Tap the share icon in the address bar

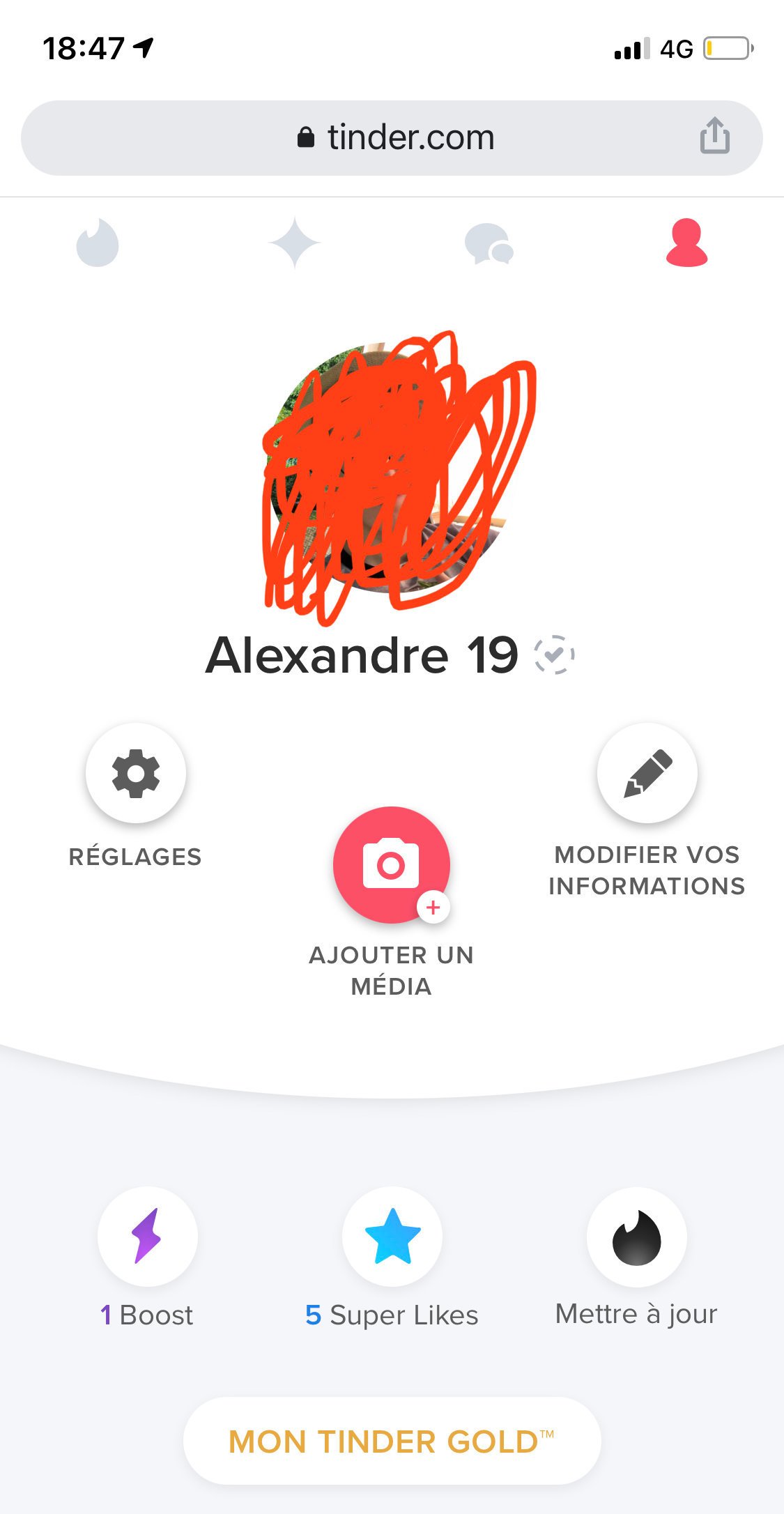714,135
